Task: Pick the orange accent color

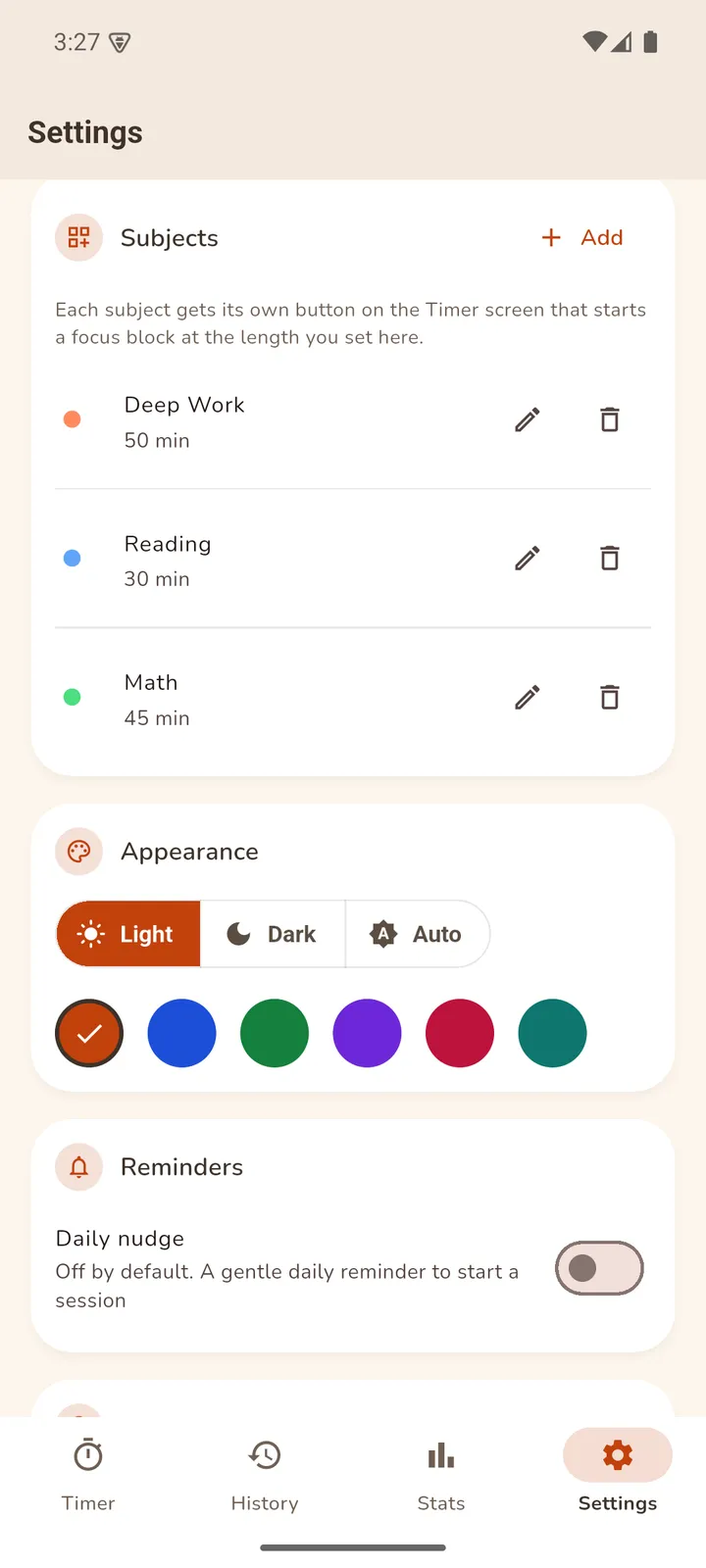Action: (89, 1033)
